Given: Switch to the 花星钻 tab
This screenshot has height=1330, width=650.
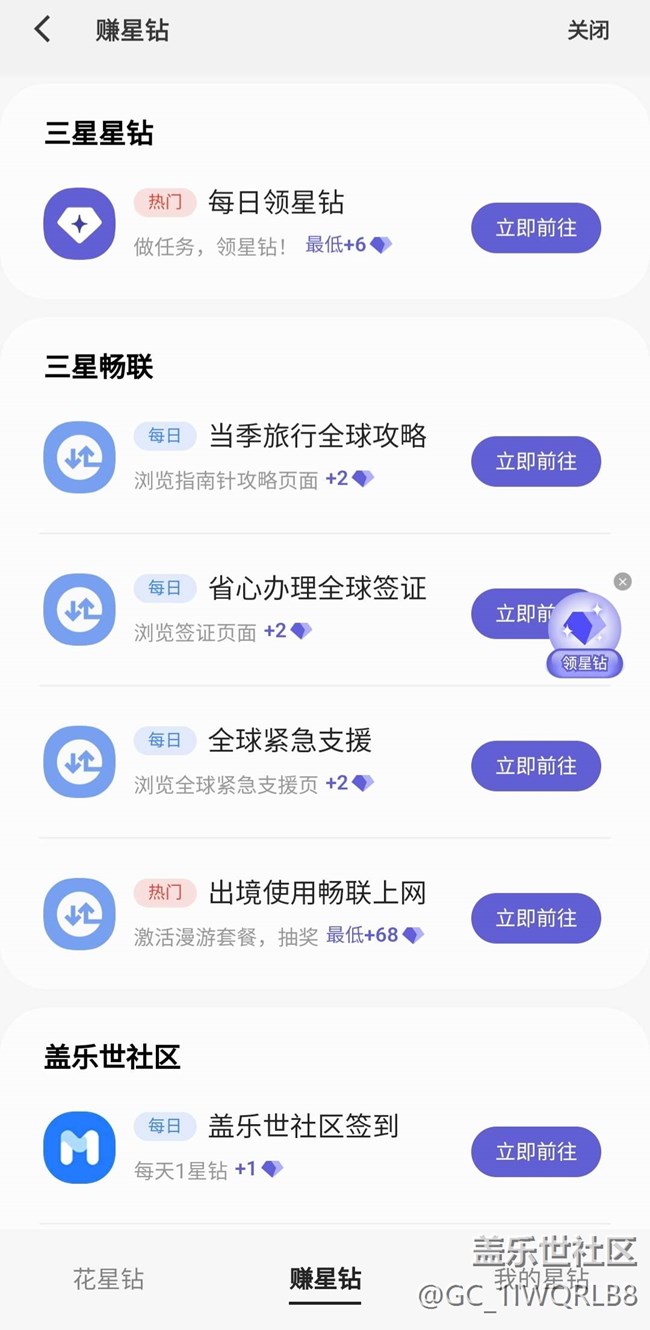Looking at the screenshot, I should tap(108, 1279).
